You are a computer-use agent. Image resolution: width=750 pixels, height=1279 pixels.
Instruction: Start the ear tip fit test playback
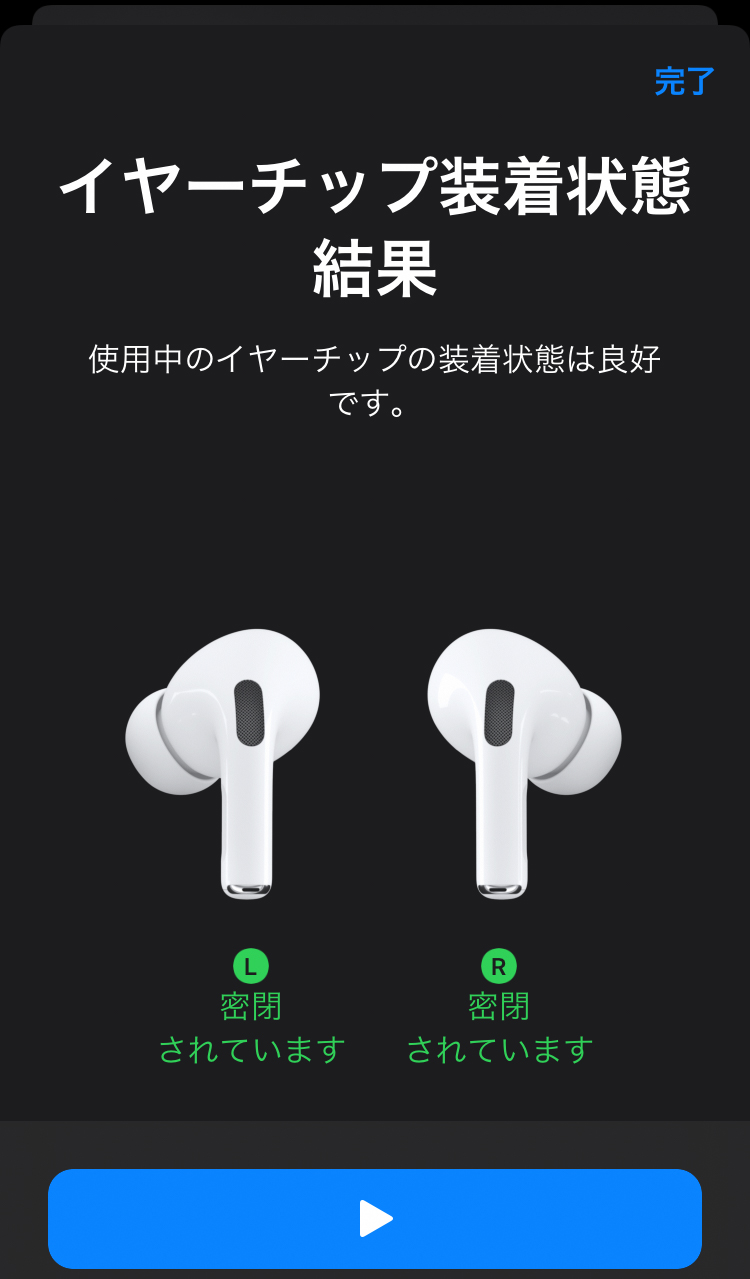(375, 1218)
